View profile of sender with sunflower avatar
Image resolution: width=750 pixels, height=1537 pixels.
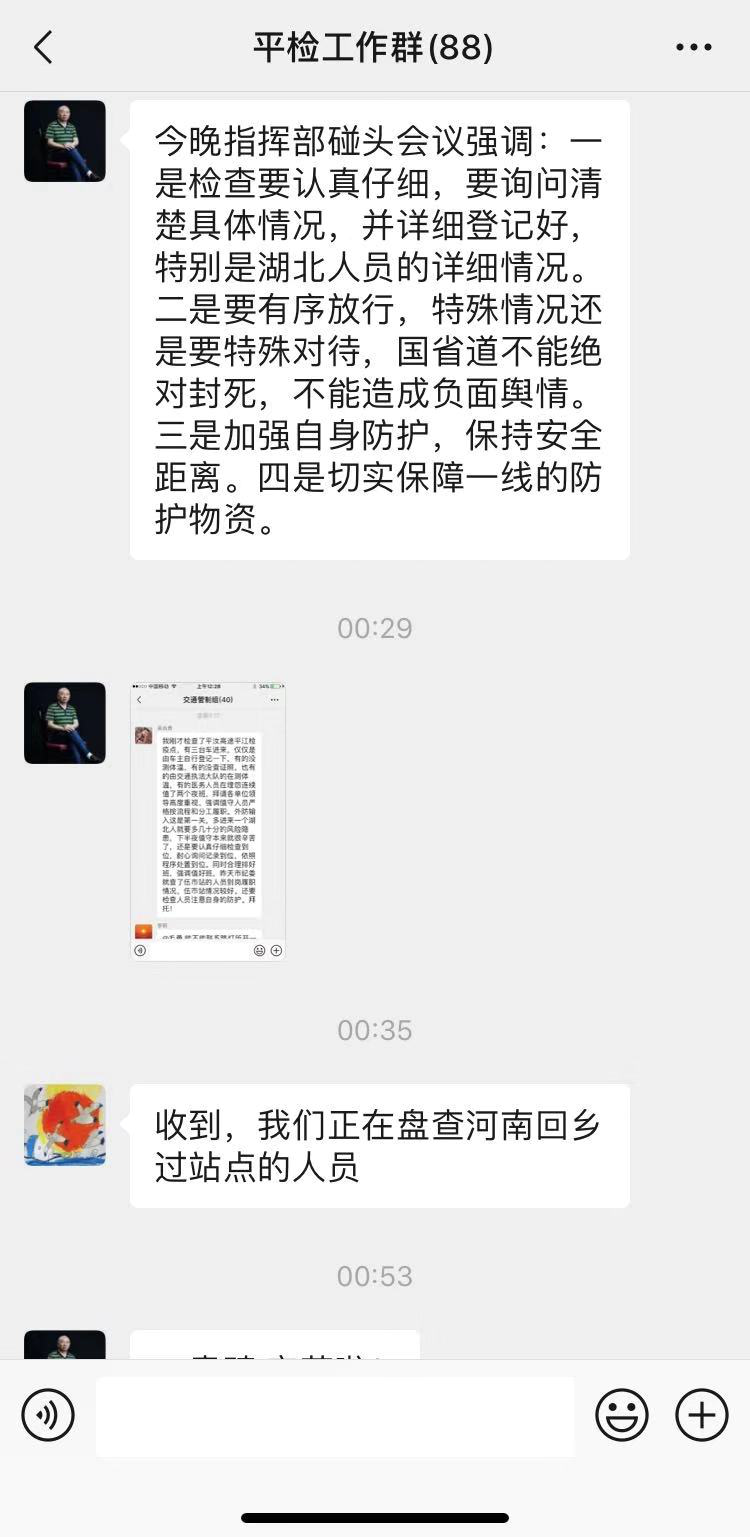tap(65, 1125)
